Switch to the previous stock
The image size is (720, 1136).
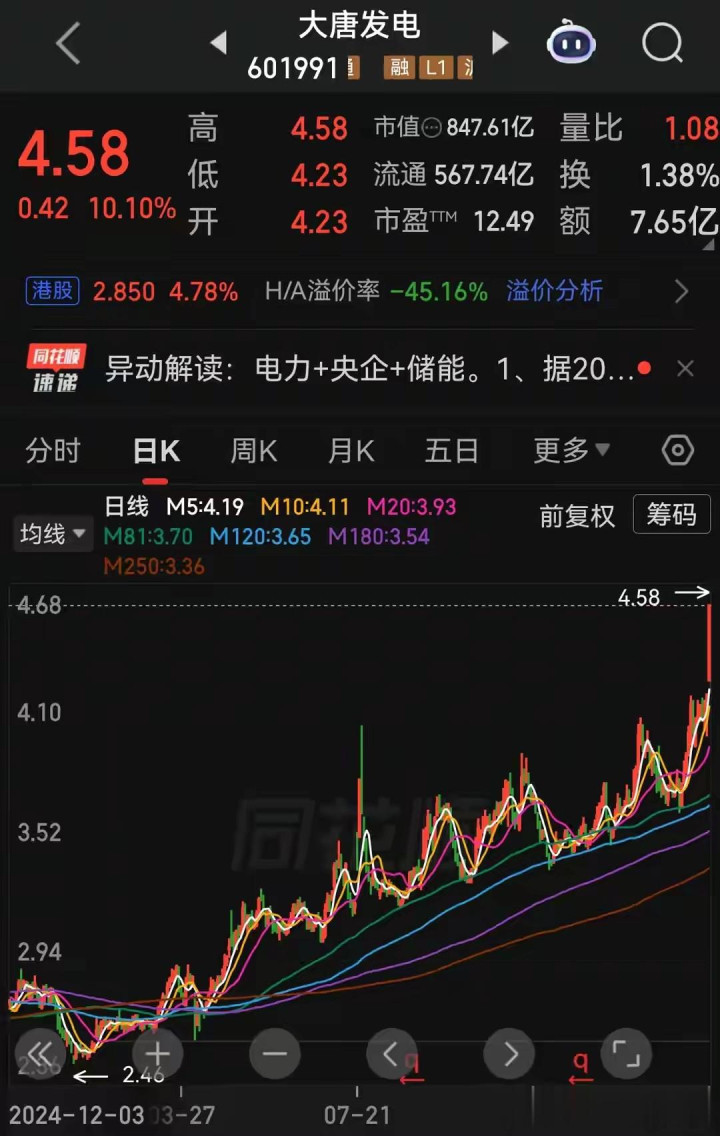point(218,43)
